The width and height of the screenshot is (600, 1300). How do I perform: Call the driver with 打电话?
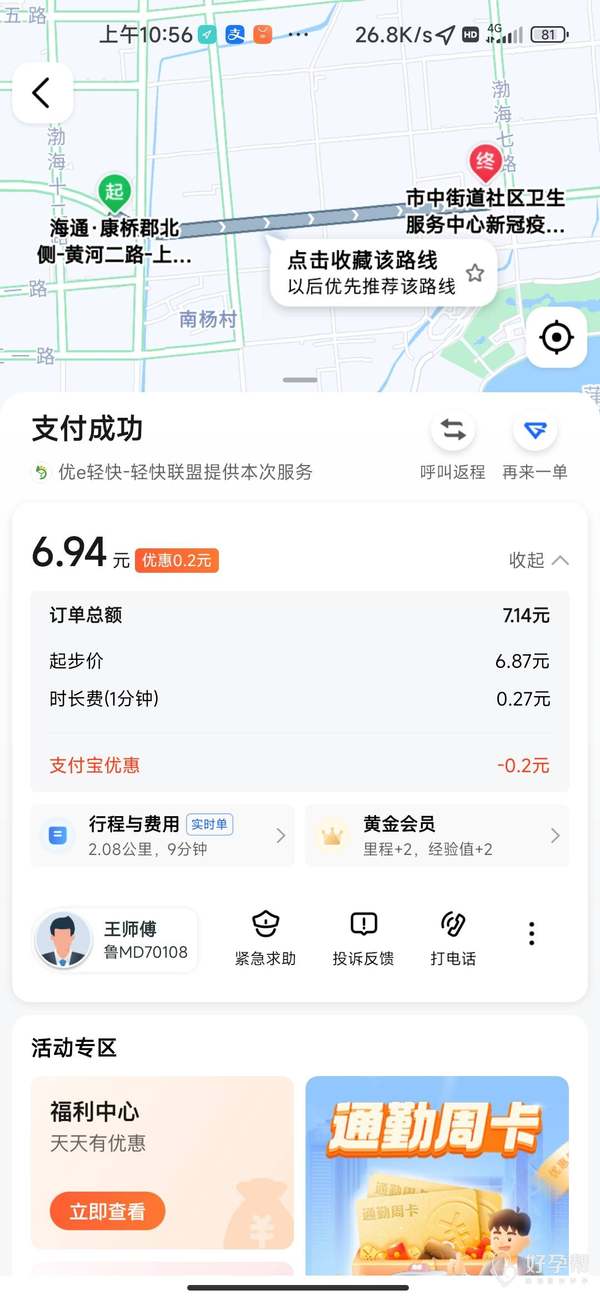pos(453,938)
